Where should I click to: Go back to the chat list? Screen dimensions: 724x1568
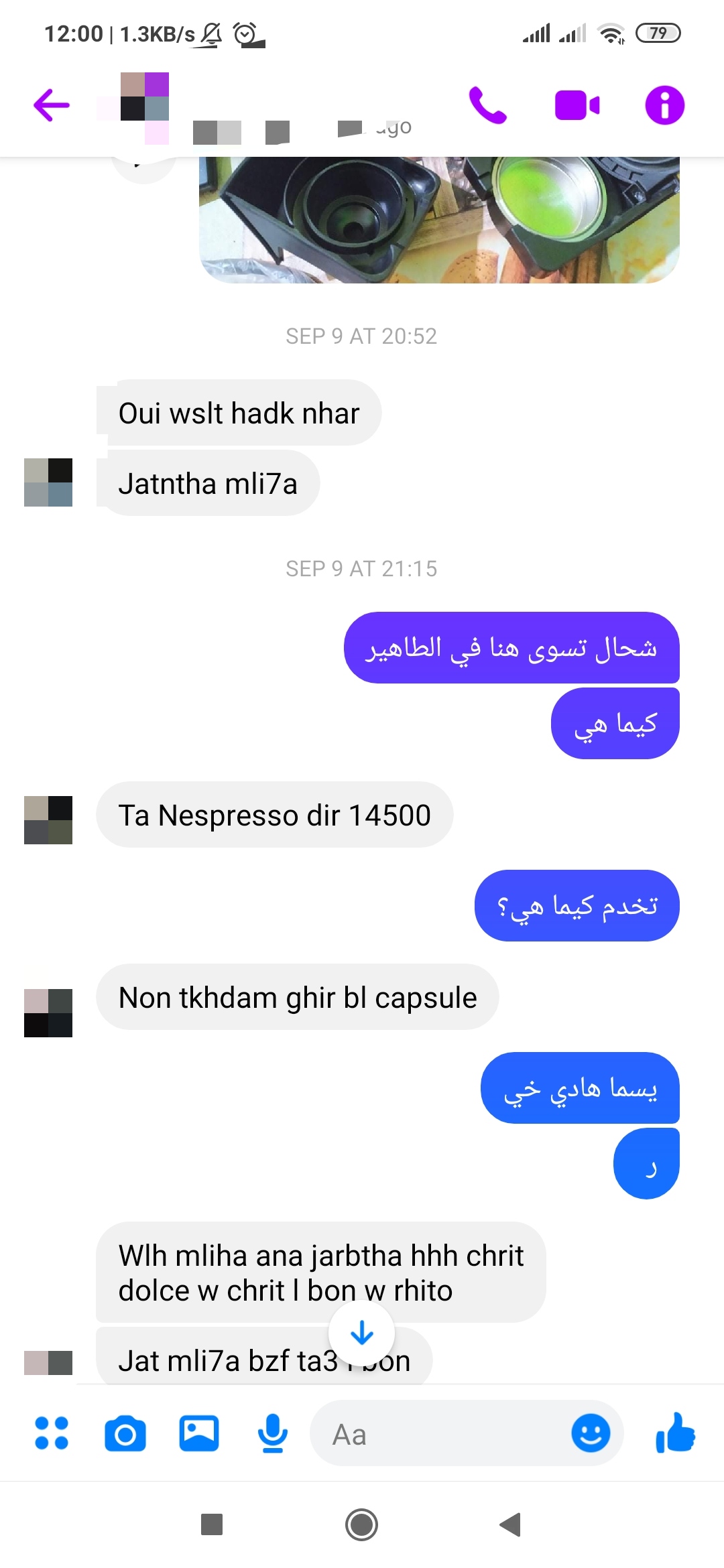click(52, 105)
